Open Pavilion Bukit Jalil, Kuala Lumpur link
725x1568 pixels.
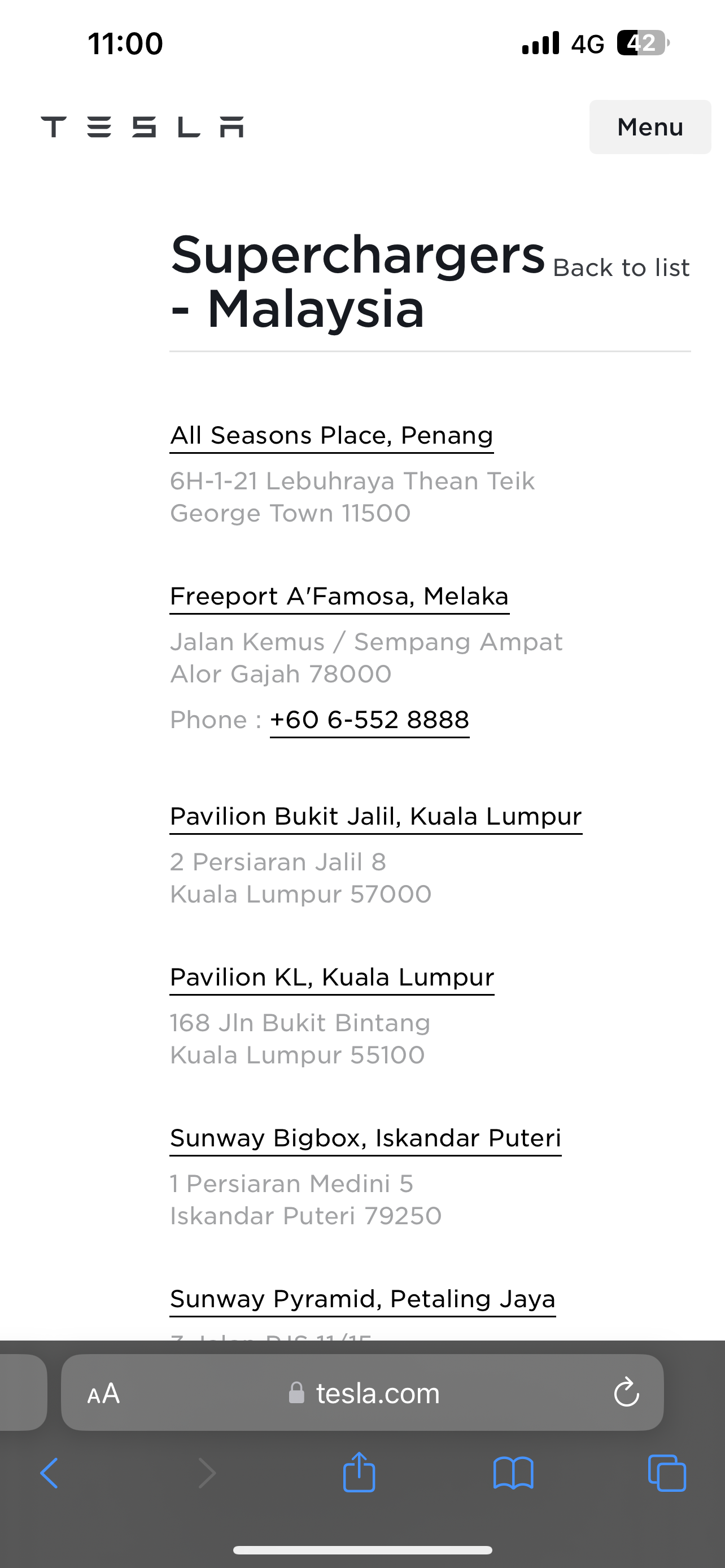point(376,817)
